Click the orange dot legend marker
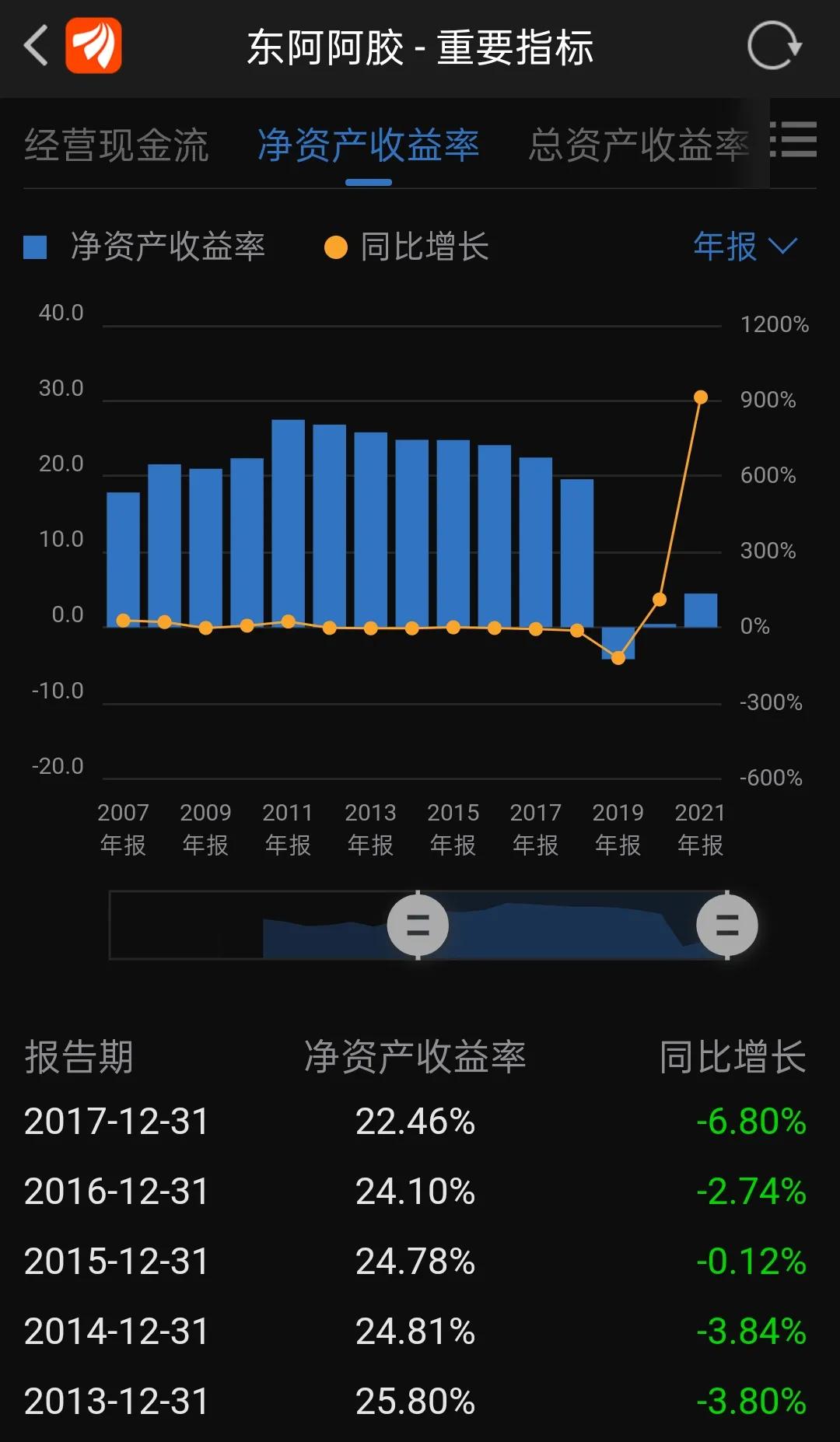 pyautogui.click(x=338, y=245)
